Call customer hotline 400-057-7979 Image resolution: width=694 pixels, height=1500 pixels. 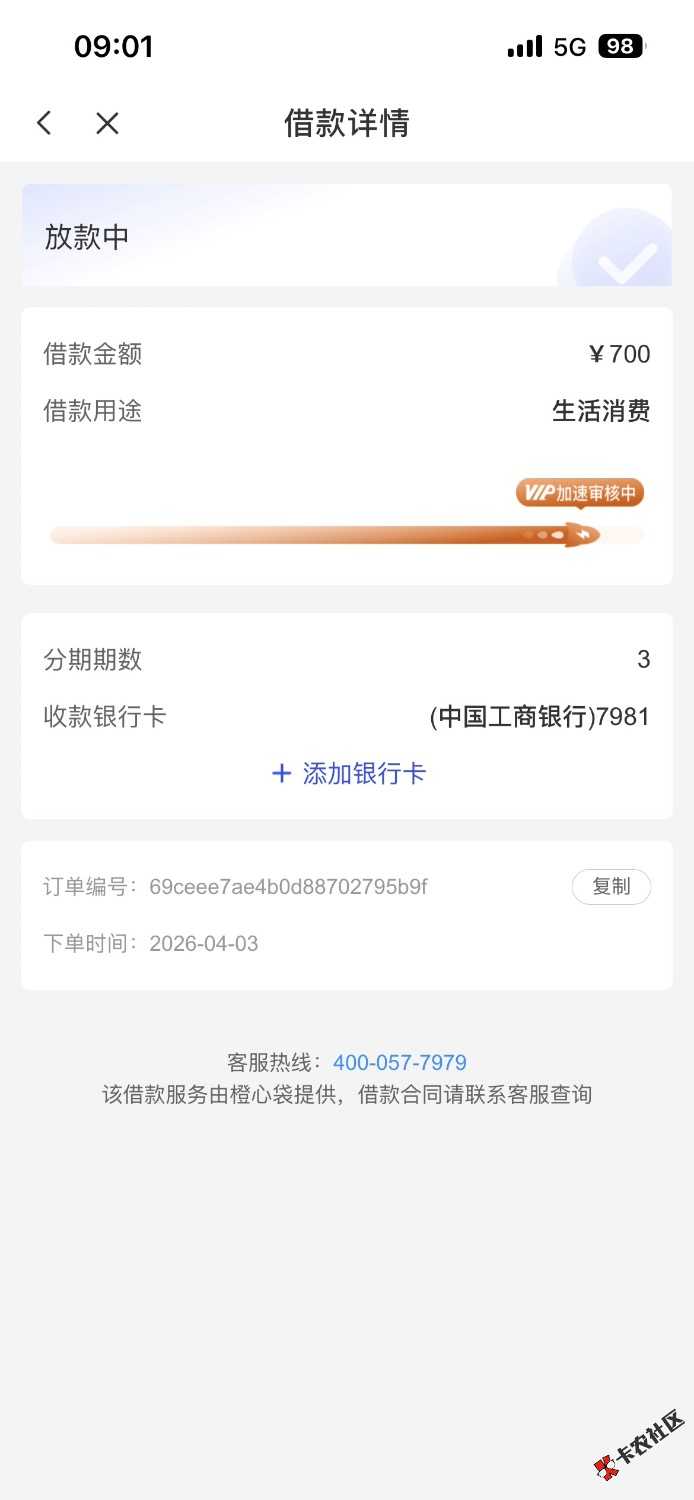399,1062
